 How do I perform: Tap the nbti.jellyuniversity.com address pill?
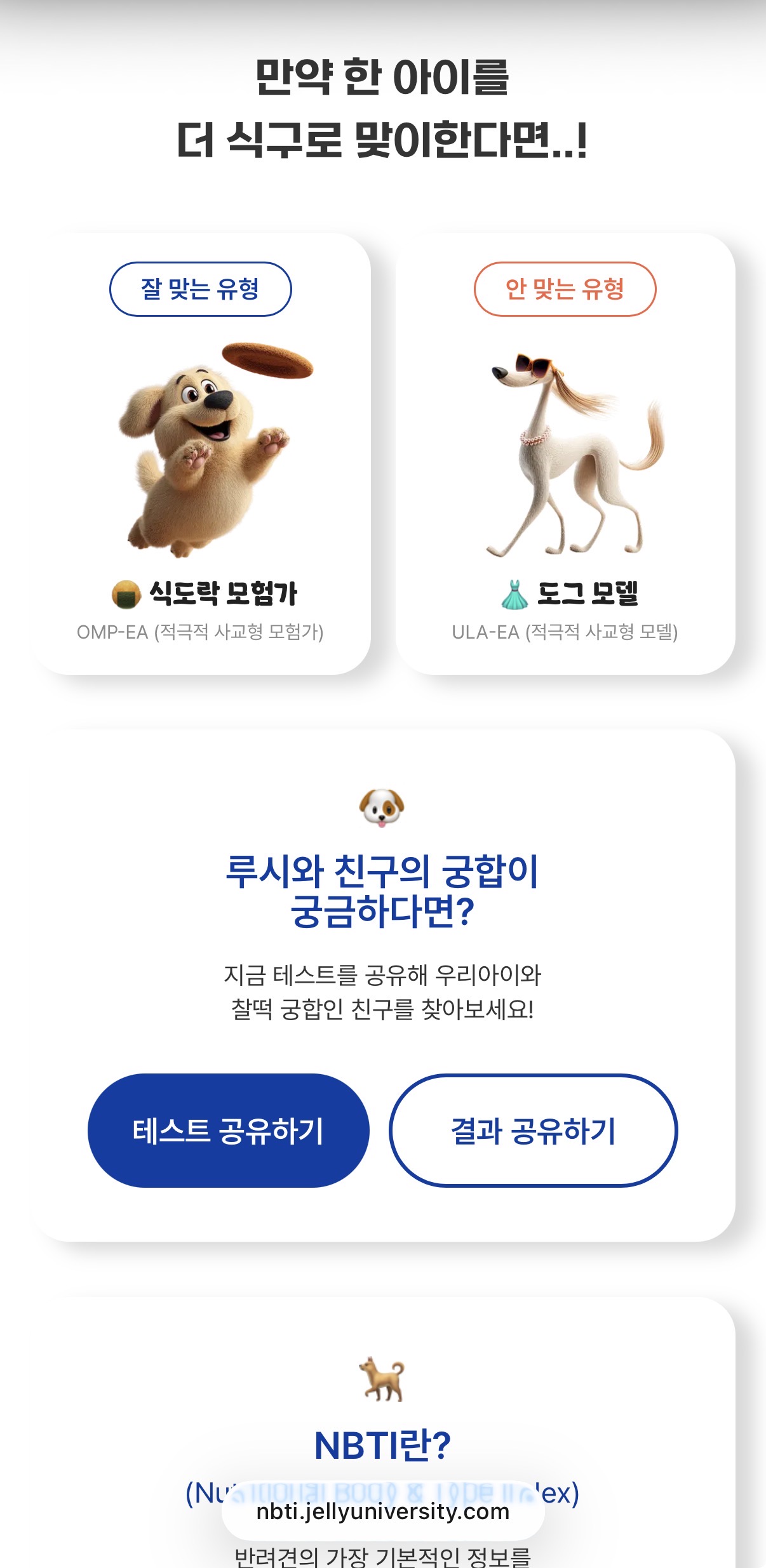pos(382,1512)
